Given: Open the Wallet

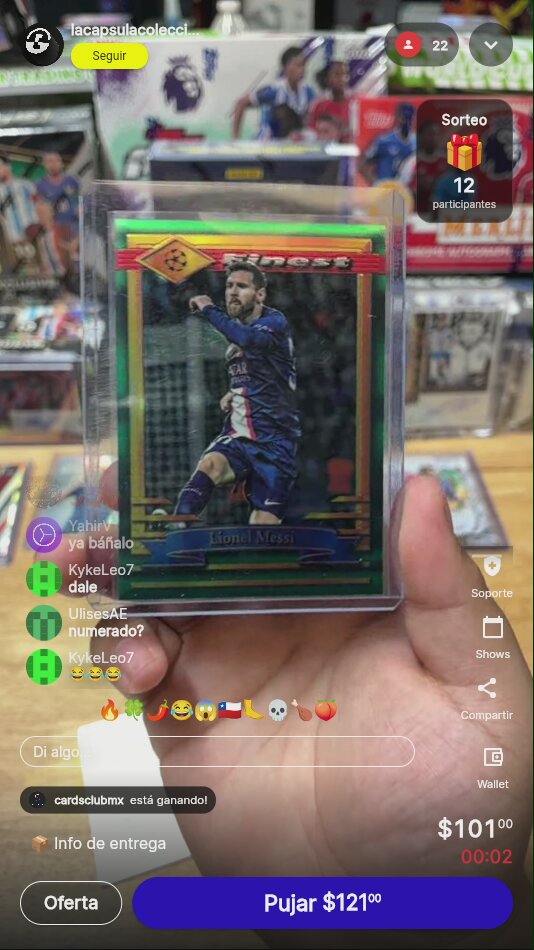Looking at the screenshot, I should [x=493, y=768].
